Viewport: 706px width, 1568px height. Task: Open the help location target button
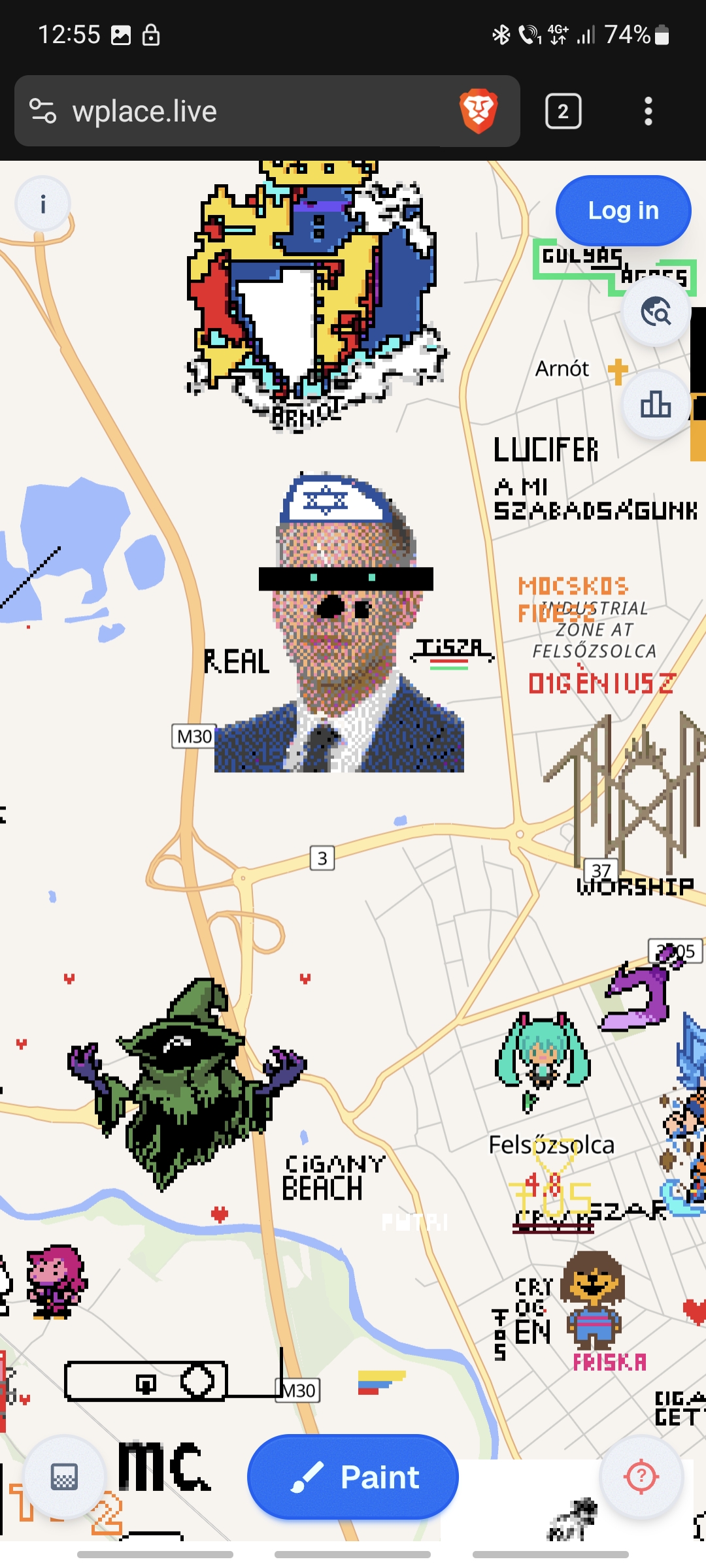[x=641, y=1476]
